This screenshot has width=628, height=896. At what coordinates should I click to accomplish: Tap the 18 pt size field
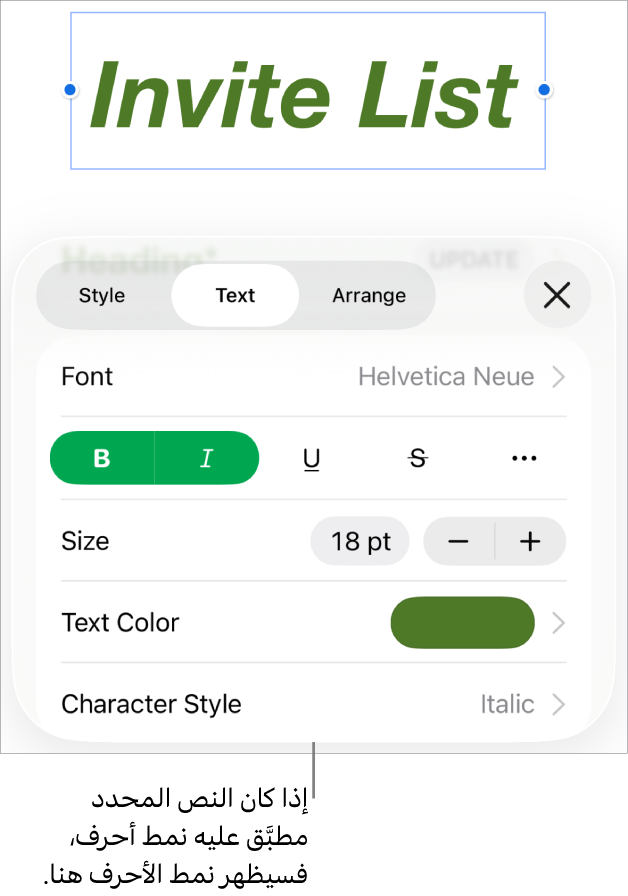(x=361, y=542)
